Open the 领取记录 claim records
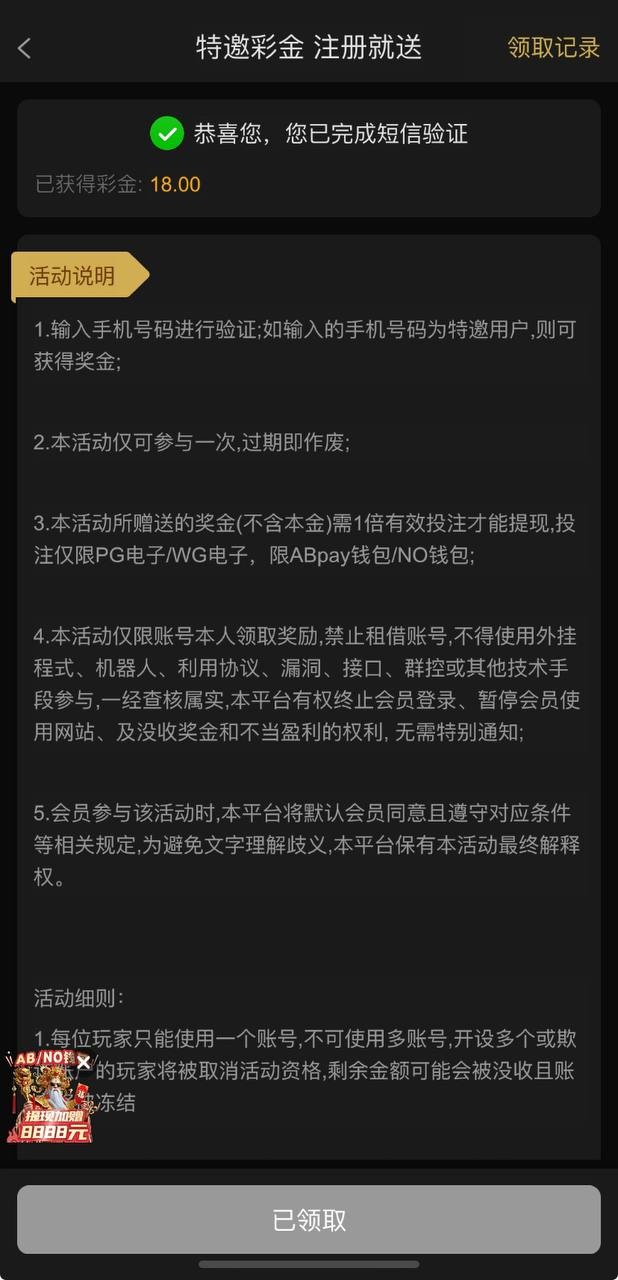 (553, 47)
